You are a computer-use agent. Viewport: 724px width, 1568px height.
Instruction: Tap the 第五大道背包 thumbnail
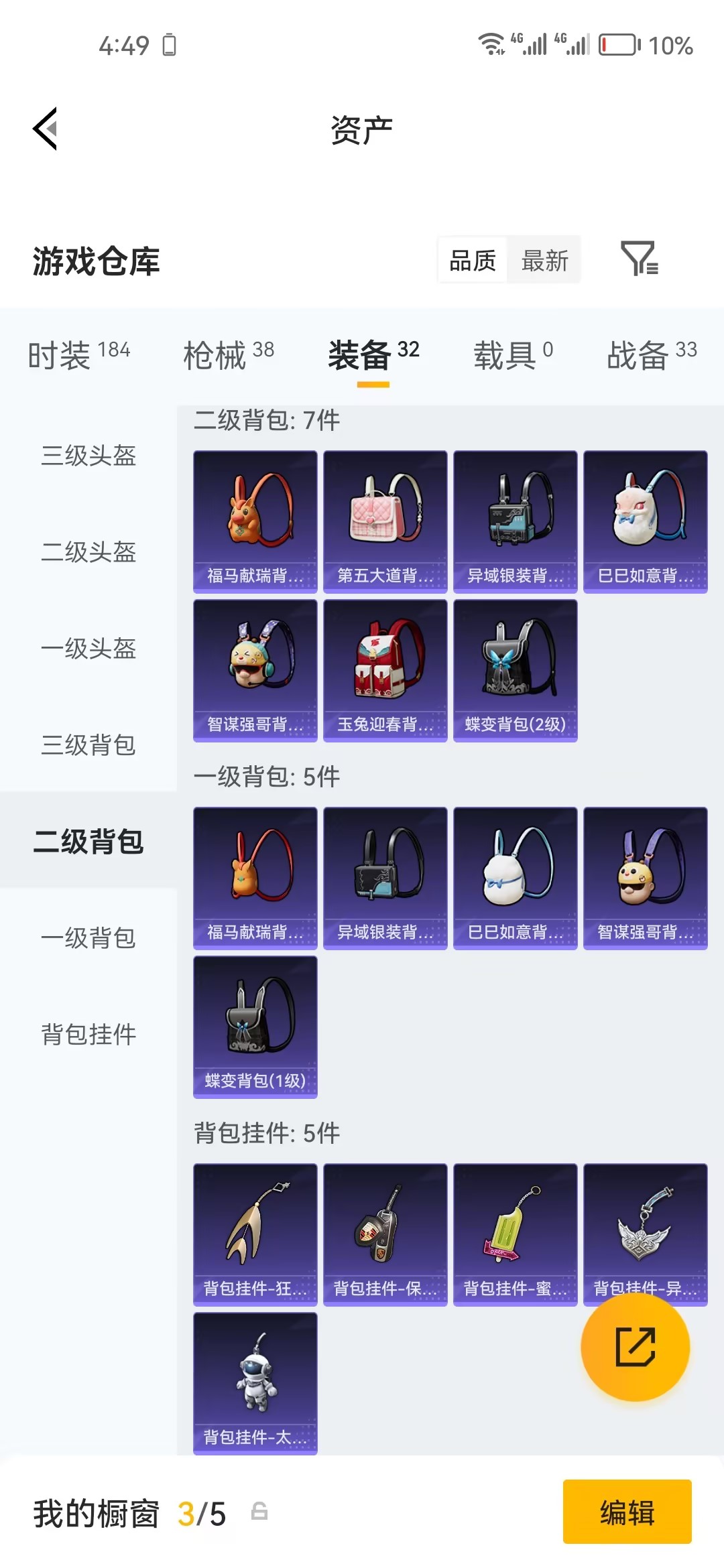(x=385, y=521)
